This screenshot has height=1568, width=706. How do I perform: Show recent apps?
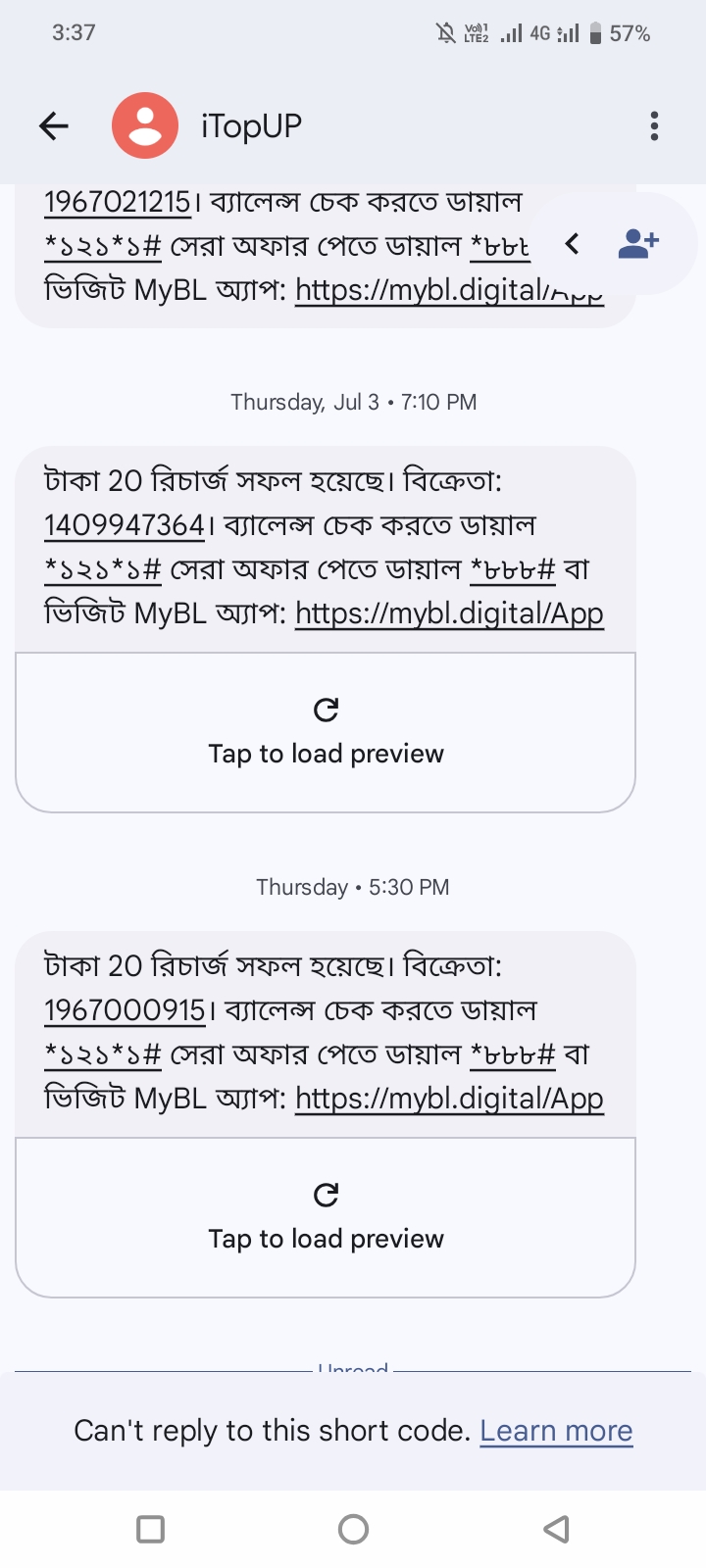(x=150, y=1529)
